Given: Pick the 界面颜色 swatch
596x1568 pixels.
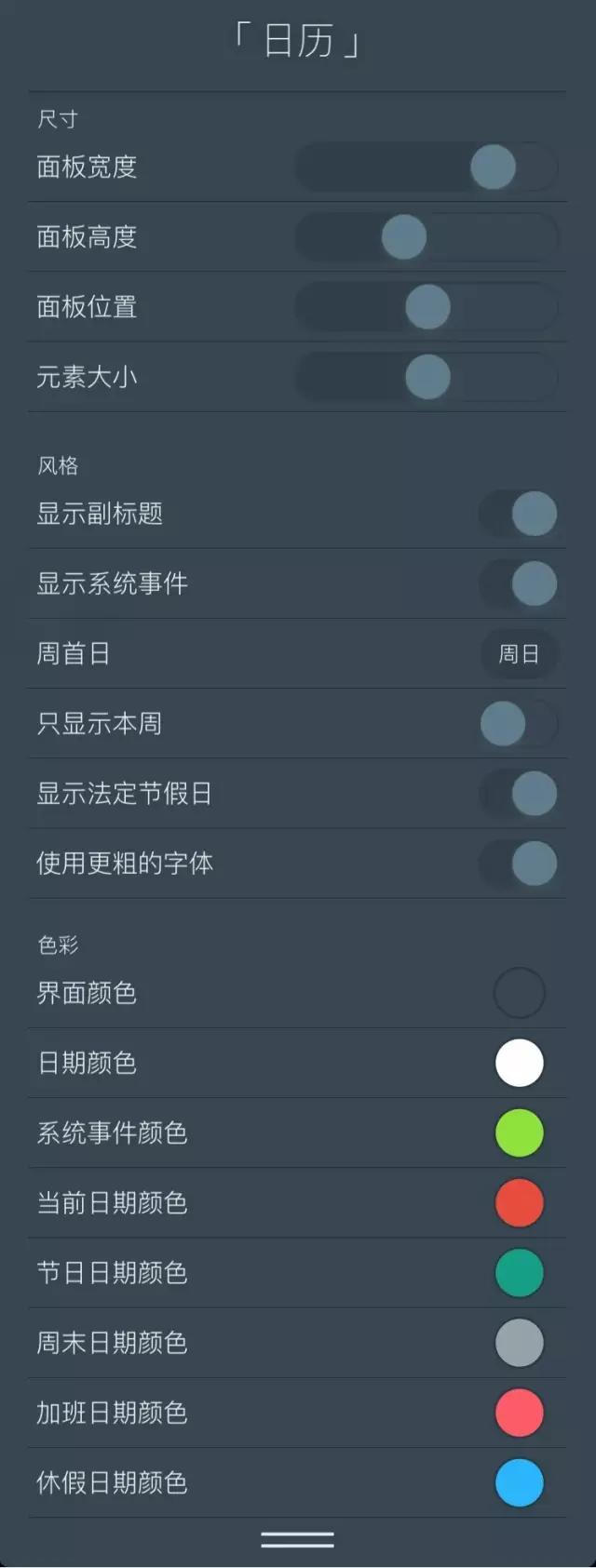Looking at the screenshot, I should [x=519, y=993].
